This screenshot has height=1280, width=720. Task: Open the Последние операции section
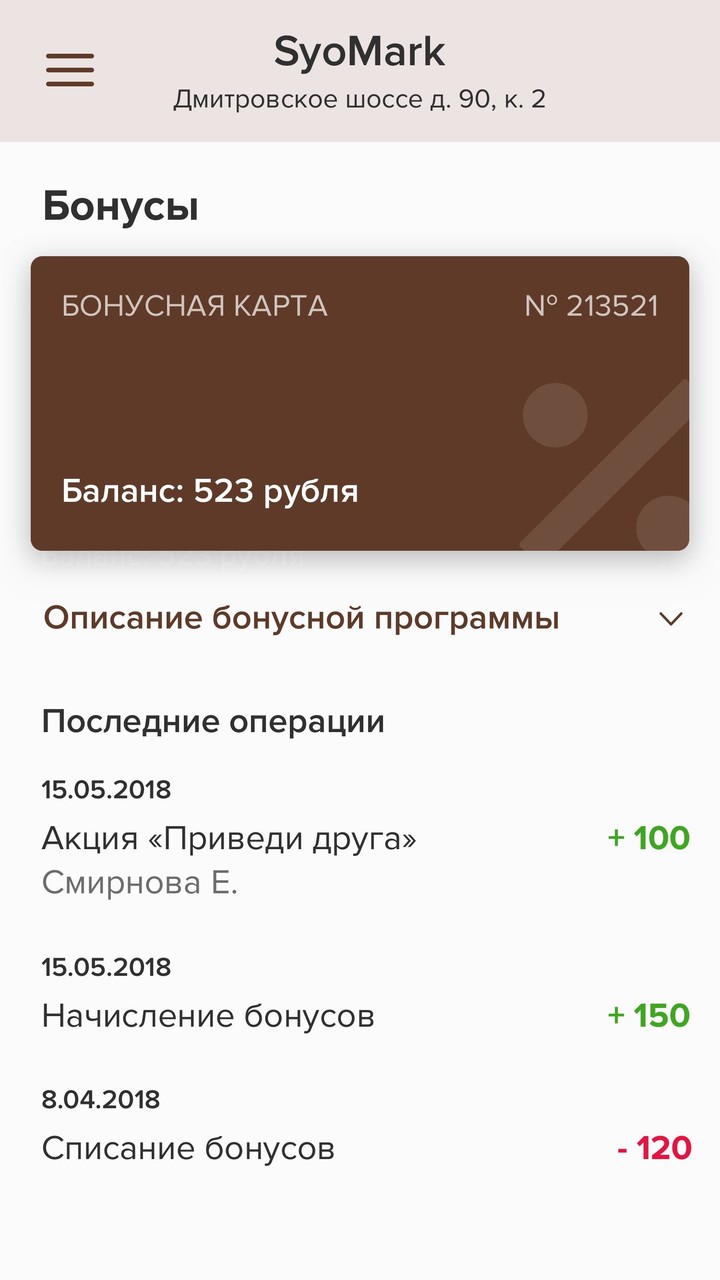click(213, 721)
